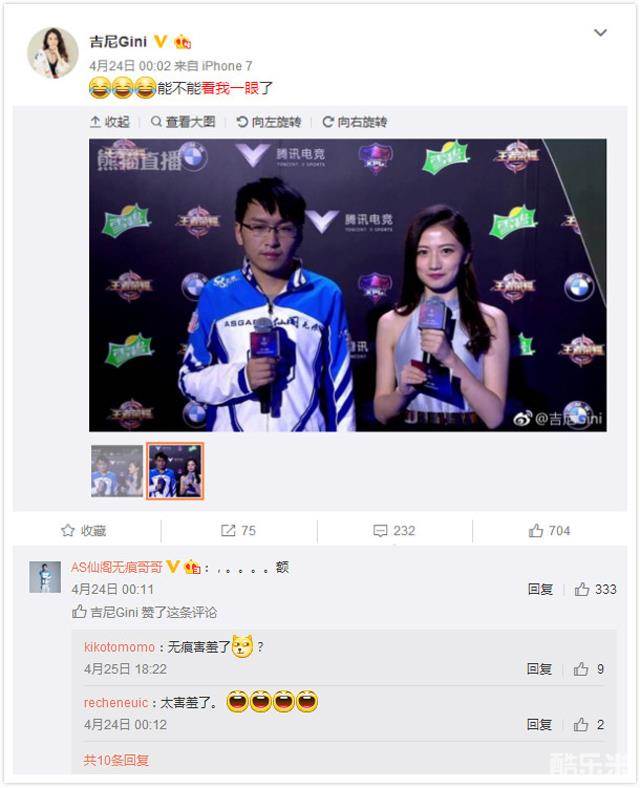Like recheneuic's comment
Screen dimensions: 640x788
(588, 725)
